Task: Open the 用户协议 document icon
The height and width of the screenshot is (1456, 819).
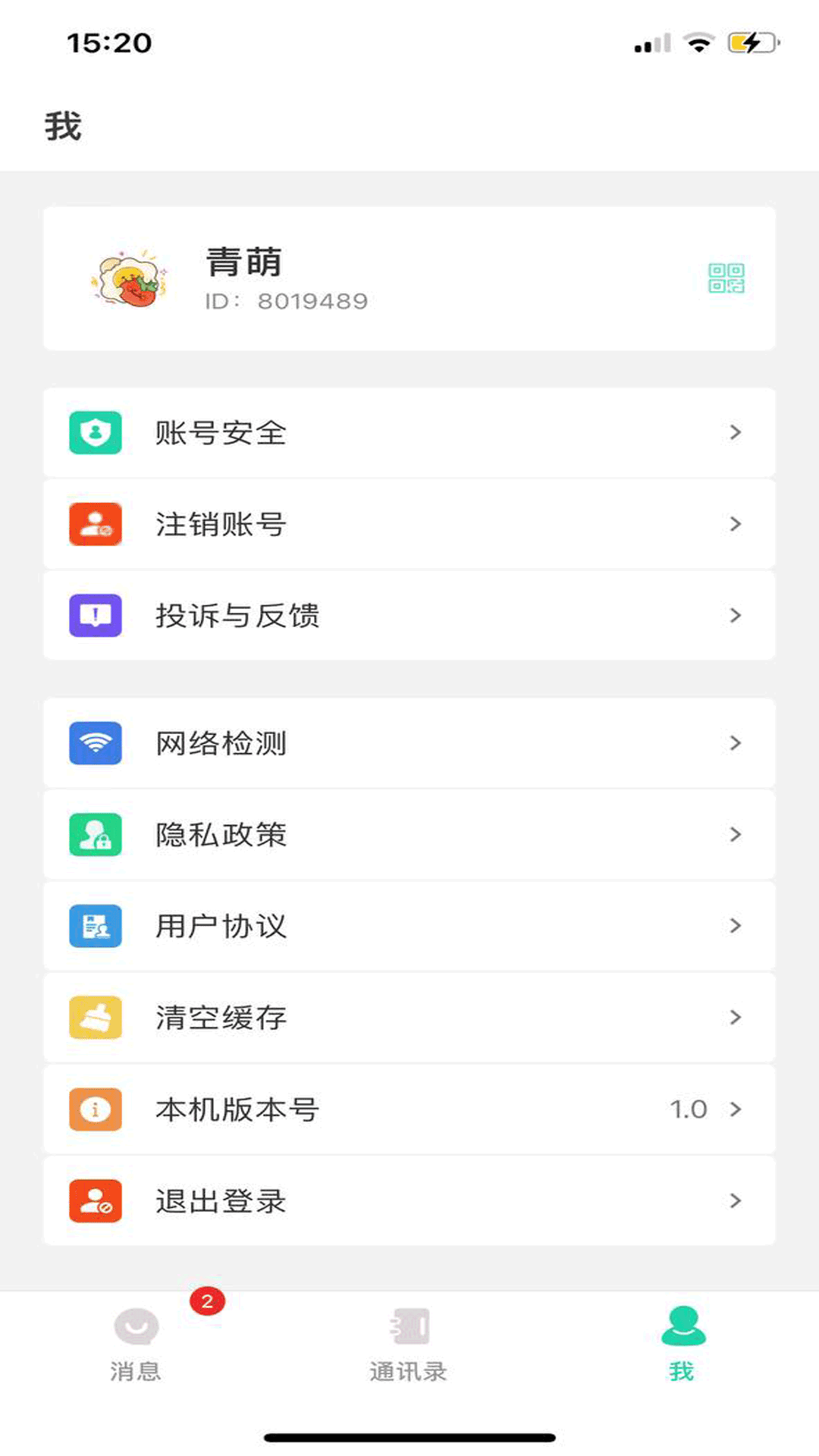Action: coord(95,926)
